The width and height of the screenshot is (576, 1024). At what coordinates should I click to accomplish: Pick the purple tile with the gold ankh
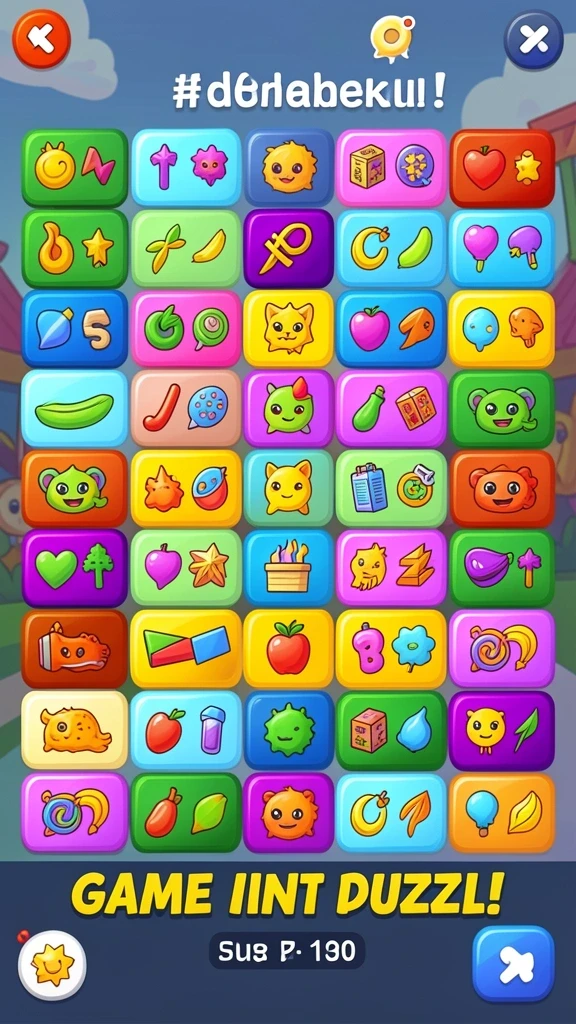point(288,249)
